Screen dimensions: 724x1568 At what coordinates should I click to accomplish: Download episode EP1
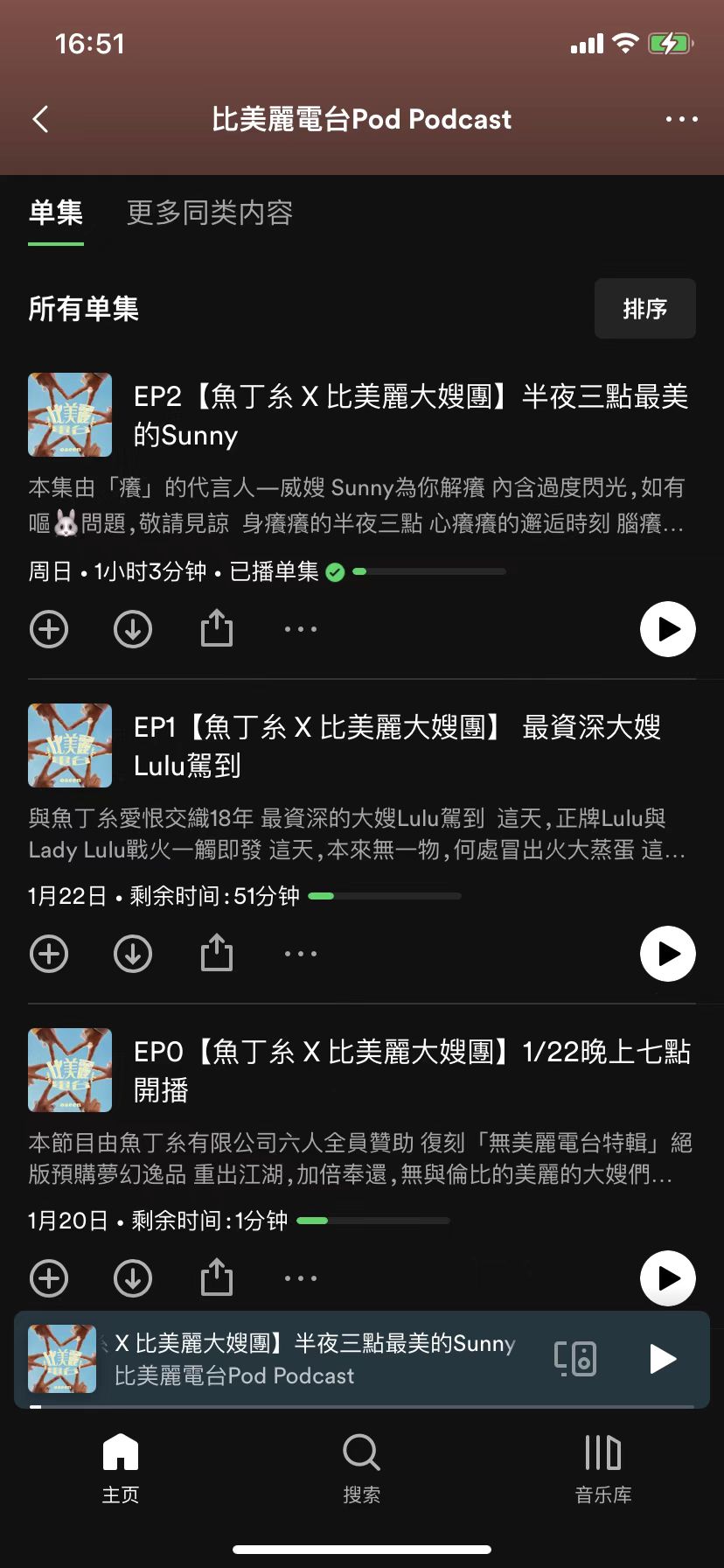[x=133, y=954]
